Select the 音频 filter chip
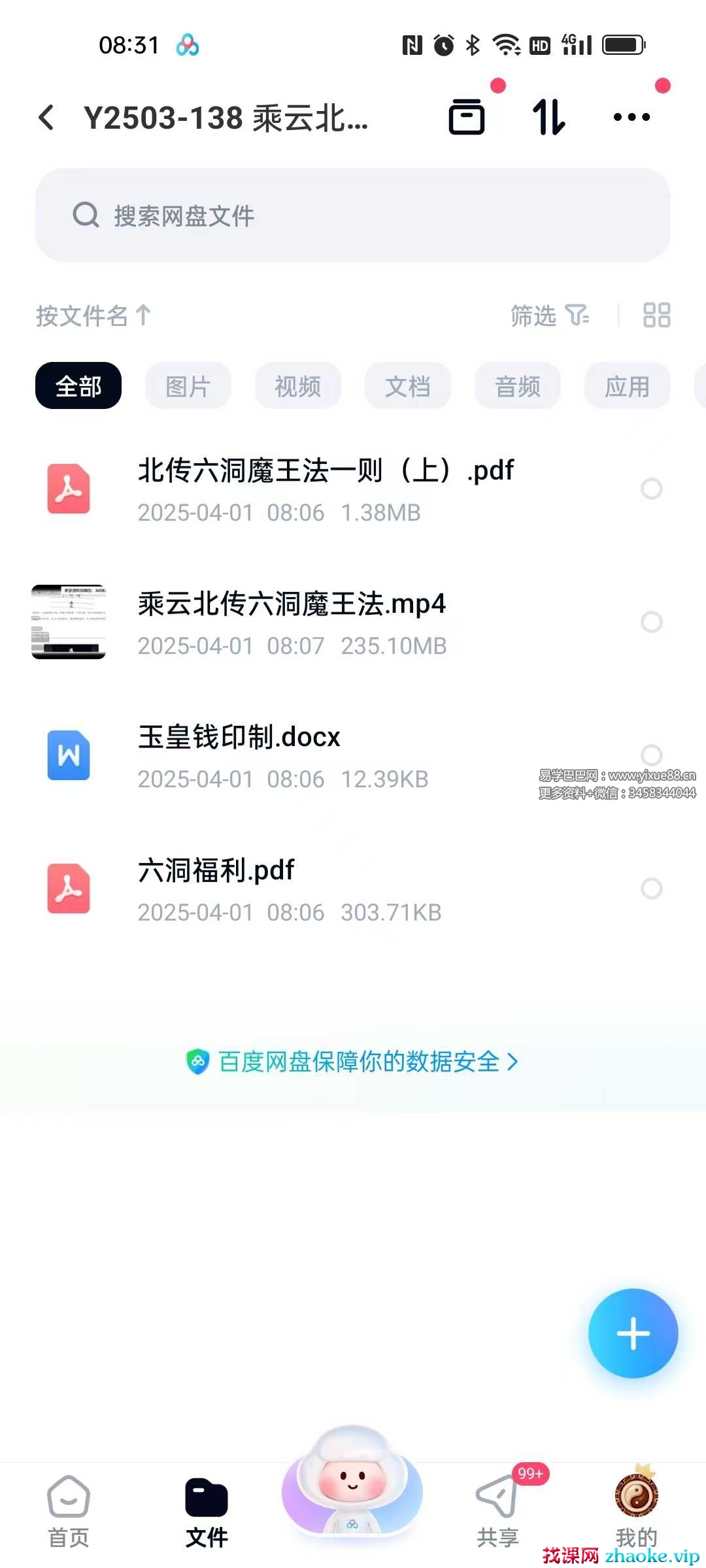Screen dimensions: 706x1568 pyautogui.click(x=518, y=386)
